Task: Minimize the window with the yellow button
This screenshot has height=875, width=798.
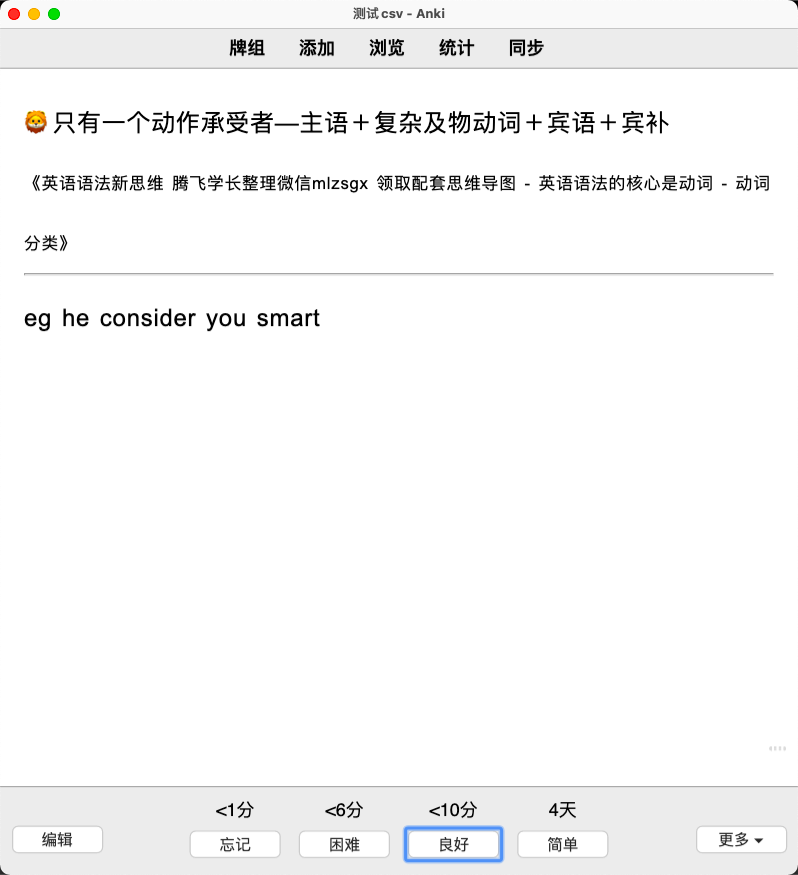Action: click(34, 14)
